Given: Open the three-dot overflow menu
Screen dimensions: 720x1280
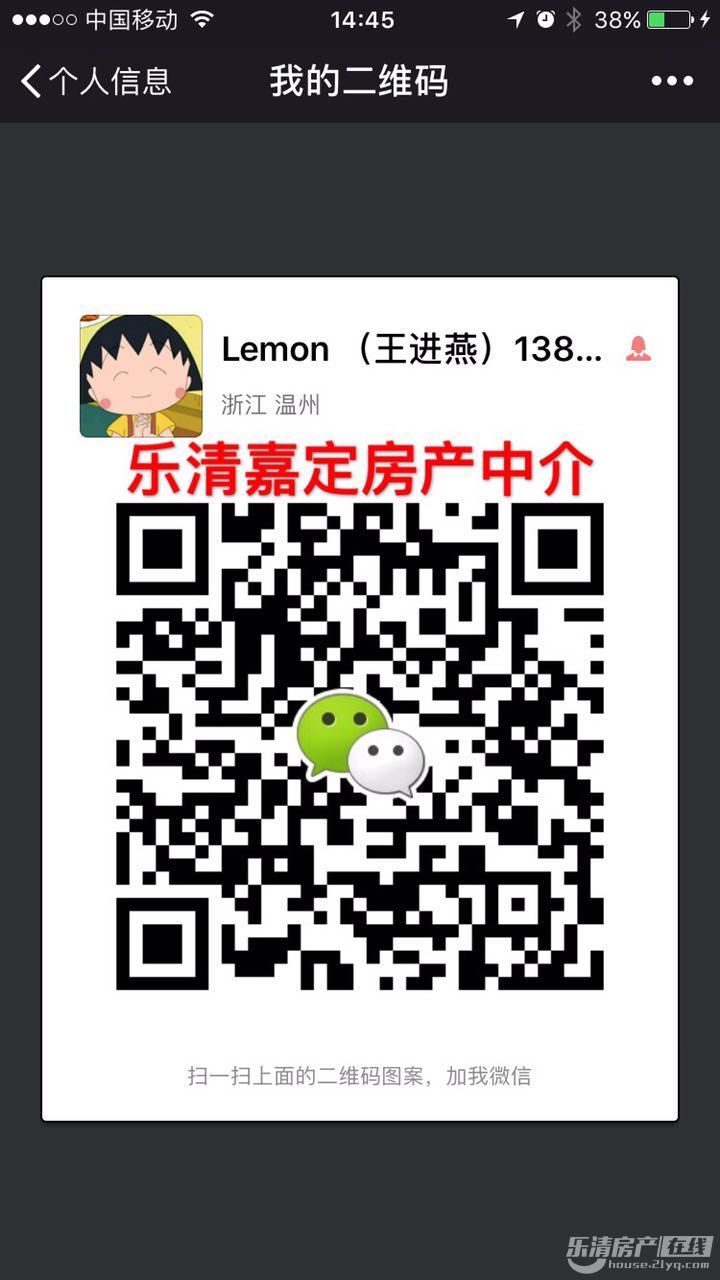Looking at the screenshot, I should (x=672, y=81).
